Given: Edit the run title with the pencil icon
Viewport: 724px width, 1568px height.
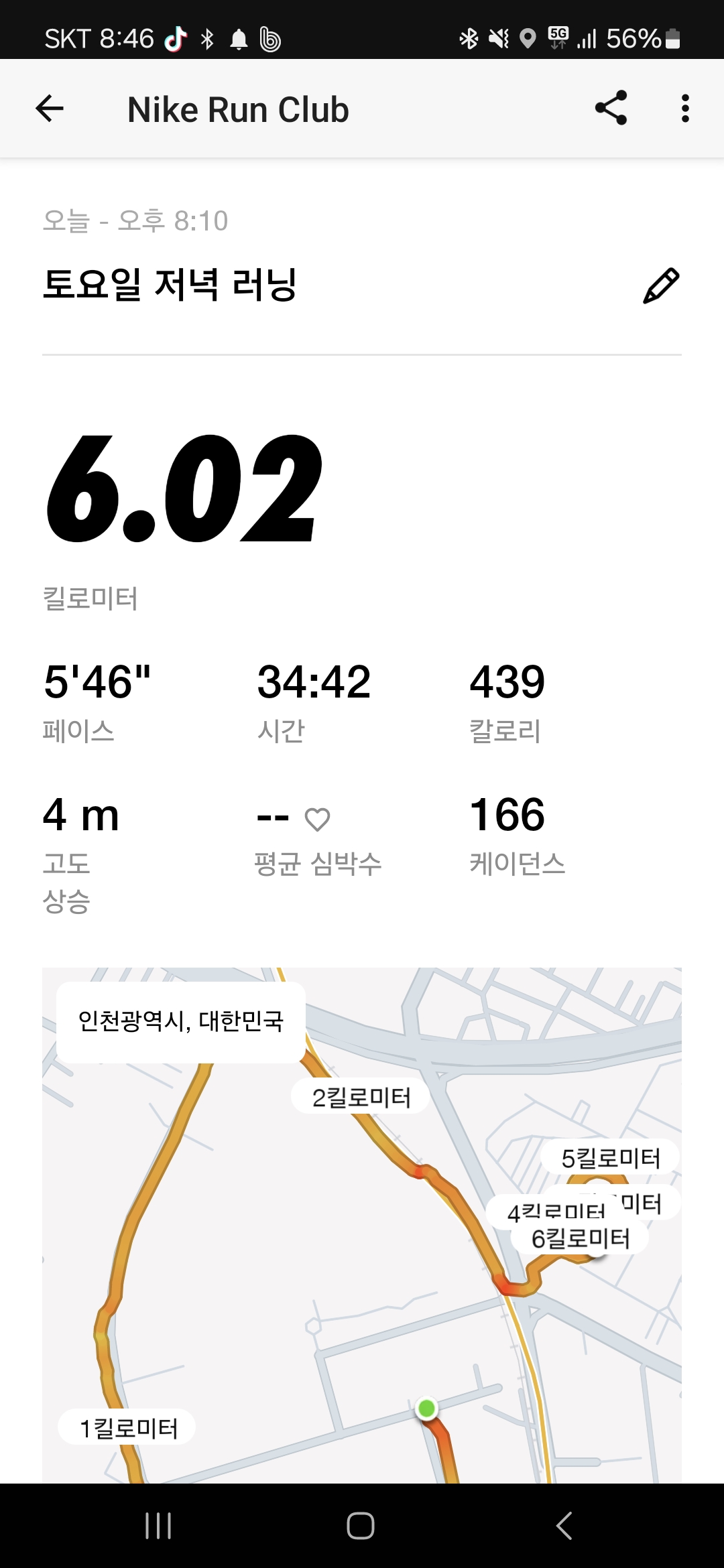Looking at the screenshot, I should pos(661,285).
